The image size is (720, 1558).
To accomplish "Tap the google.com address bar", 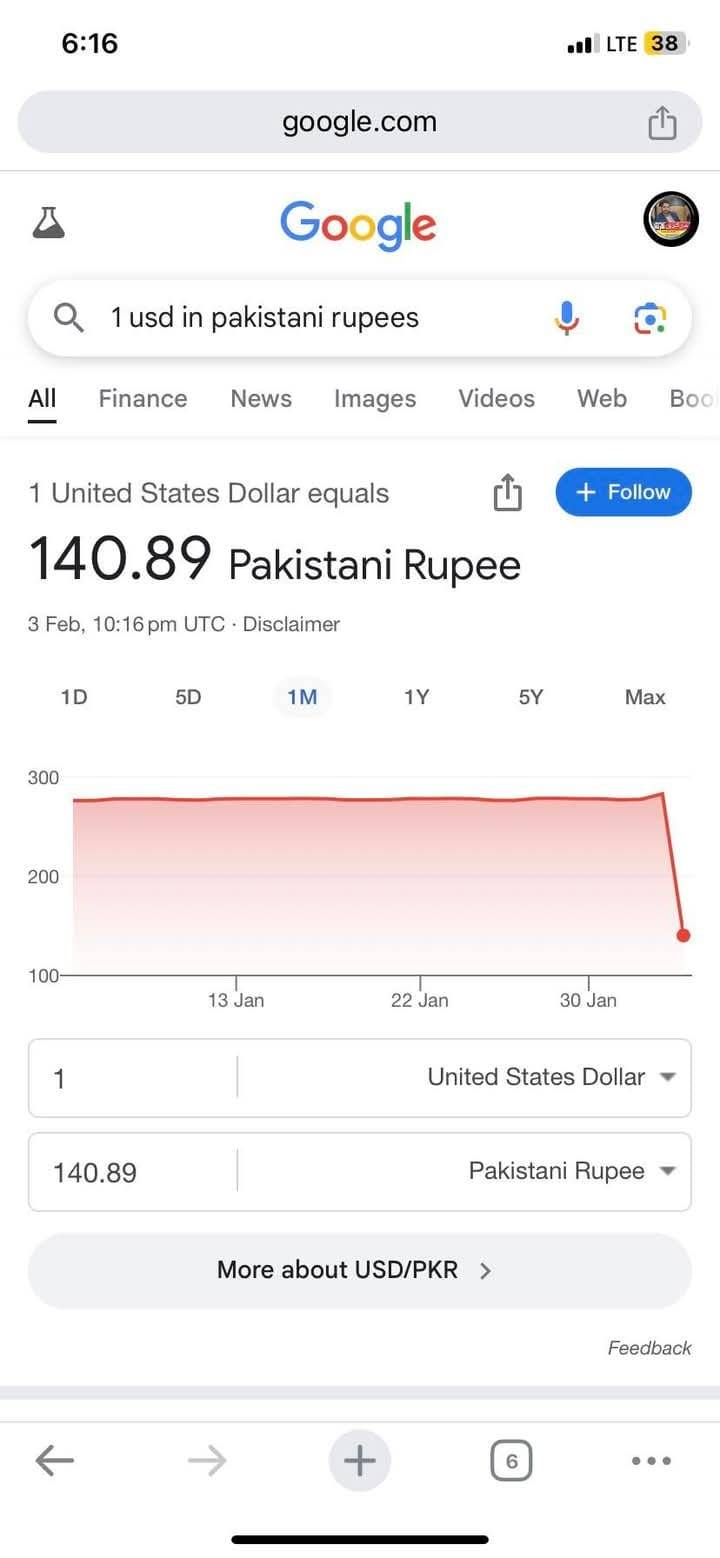I will [x=360, y=122].
